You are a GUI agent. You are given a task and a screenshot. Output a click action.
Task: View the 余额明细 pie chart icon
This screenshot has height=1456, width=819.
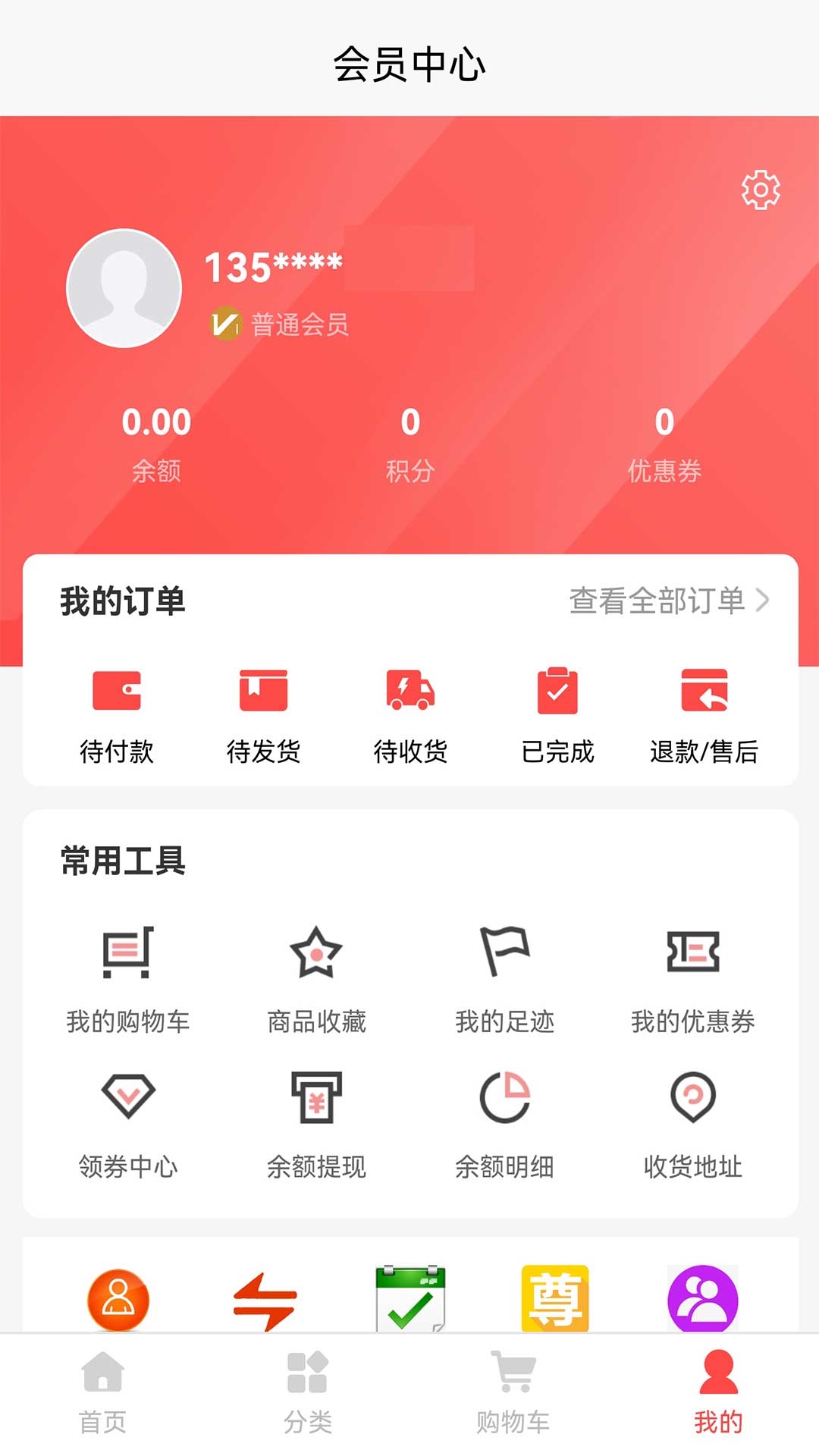504,1097
